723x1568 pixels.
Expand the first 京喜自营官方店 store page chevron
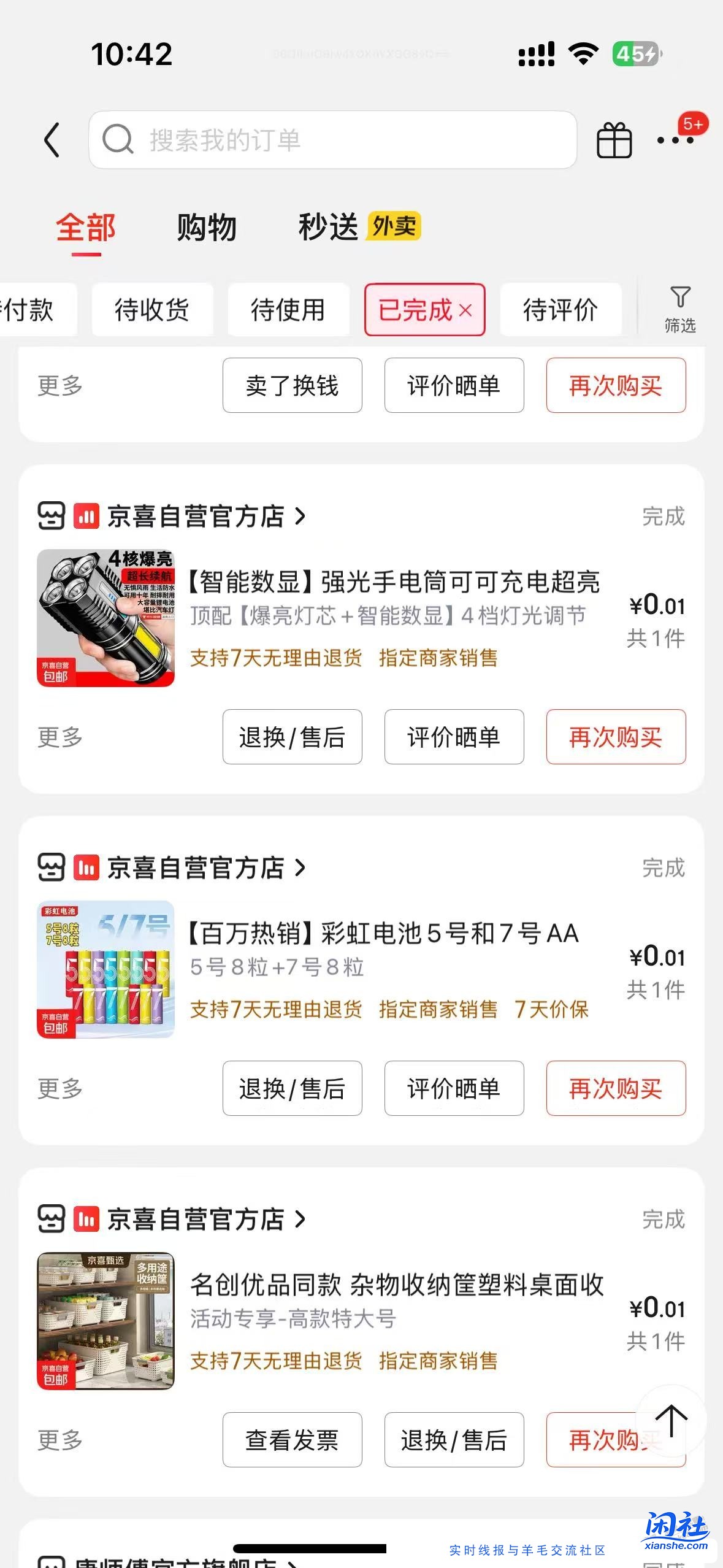click(x=300, y=517)
